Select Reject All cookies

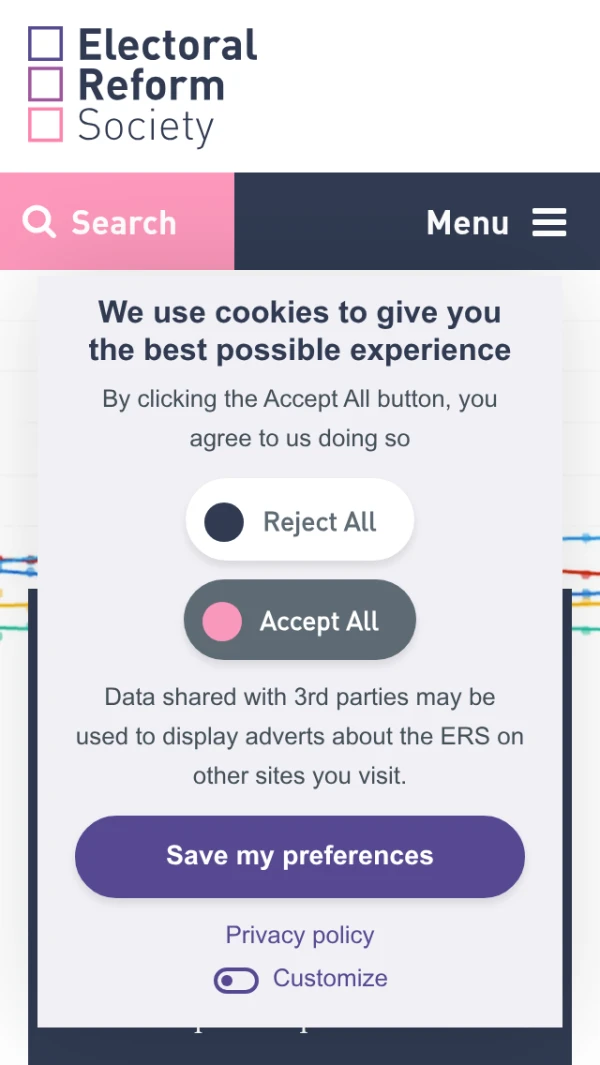point(299,522)
